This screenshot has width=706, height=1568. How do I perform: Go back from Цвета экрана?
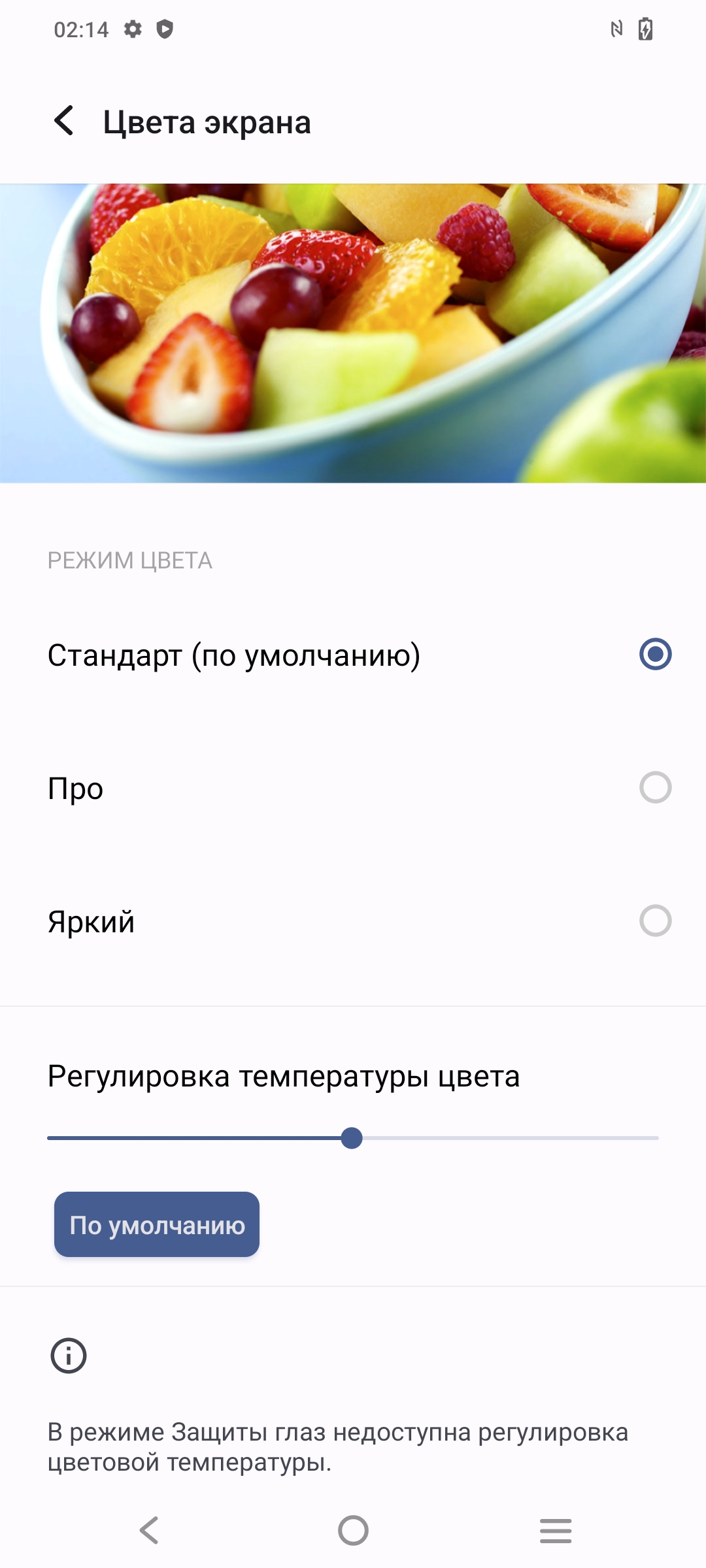click(x=64, y=122)
